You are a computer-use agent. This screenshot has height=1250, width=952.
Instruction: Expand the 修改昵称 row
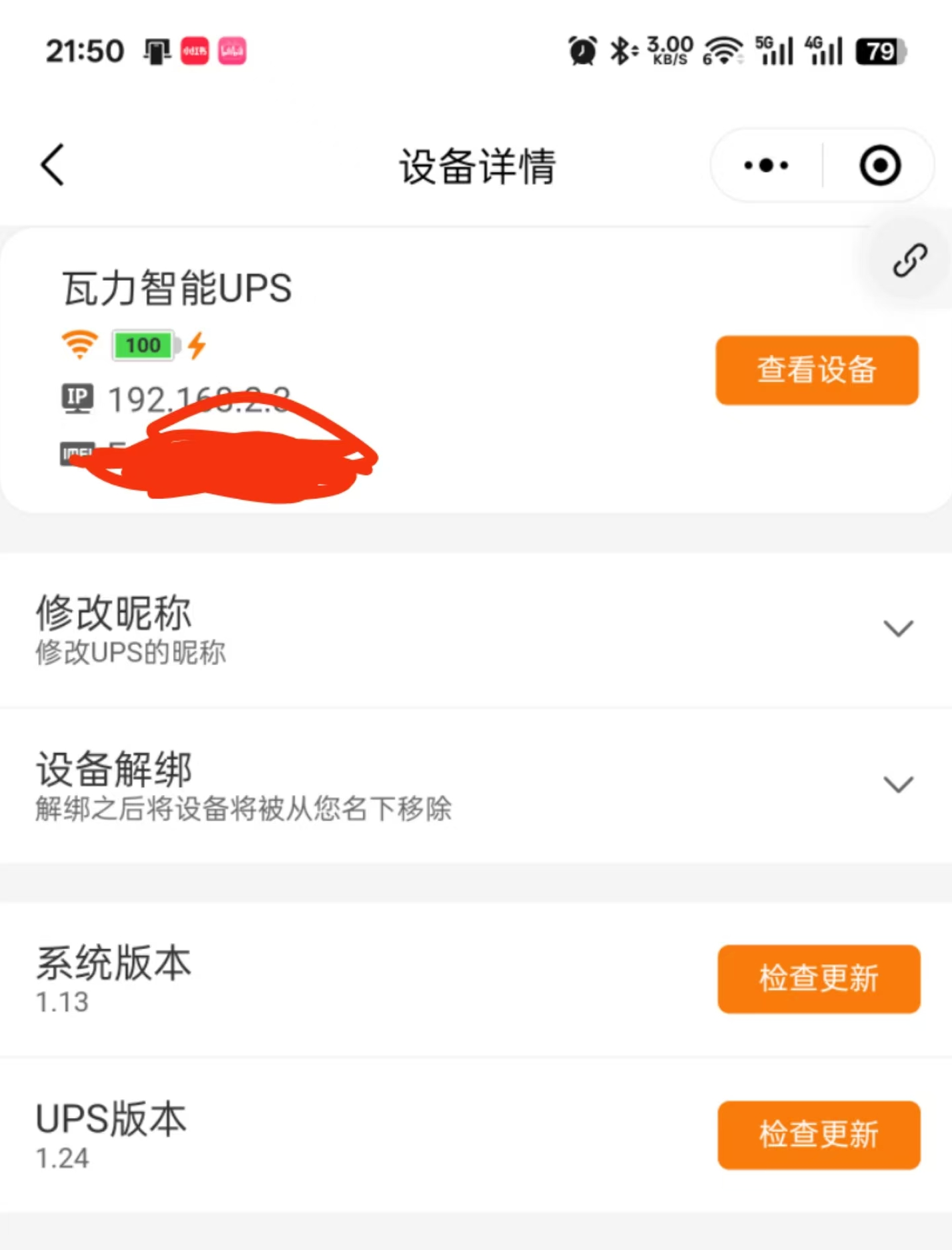click(897, 628)
